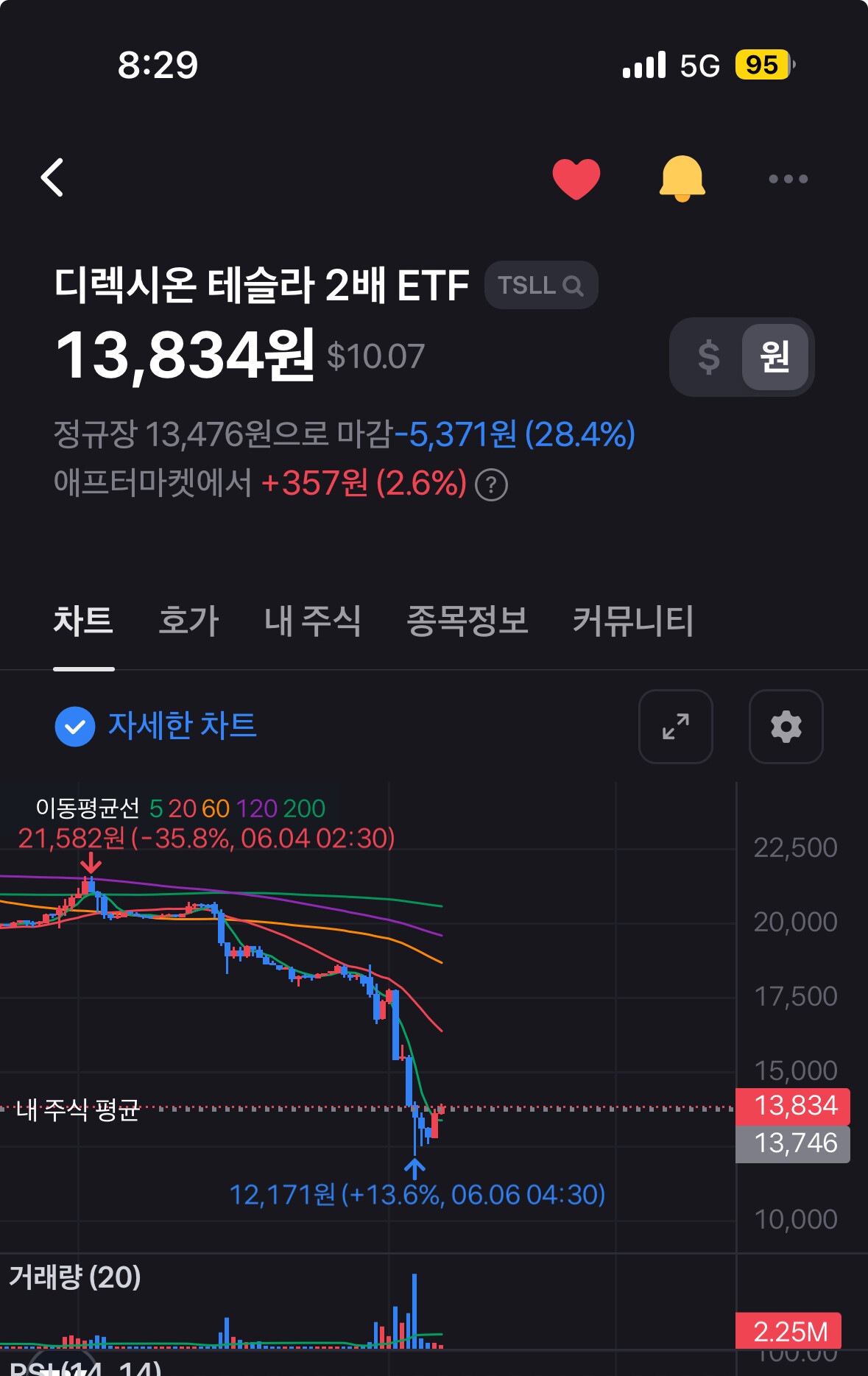Uncheck the 자세한 차트 option

click(75, 727)
